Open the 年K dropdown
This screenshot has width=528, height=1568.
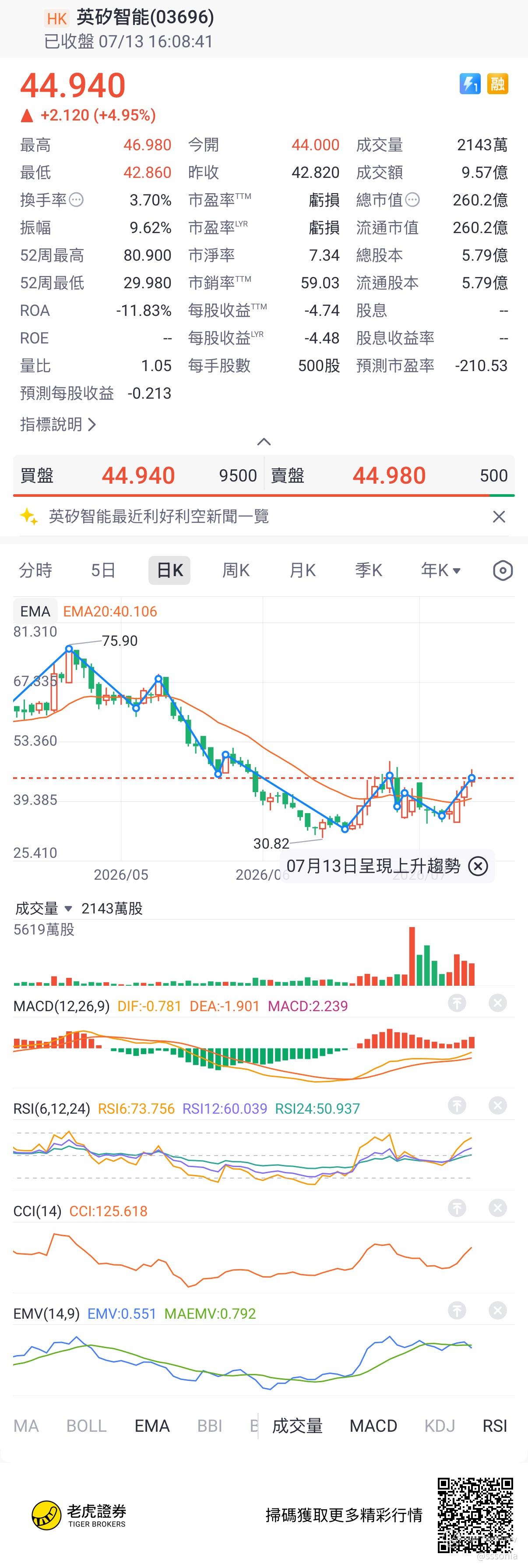440,570
